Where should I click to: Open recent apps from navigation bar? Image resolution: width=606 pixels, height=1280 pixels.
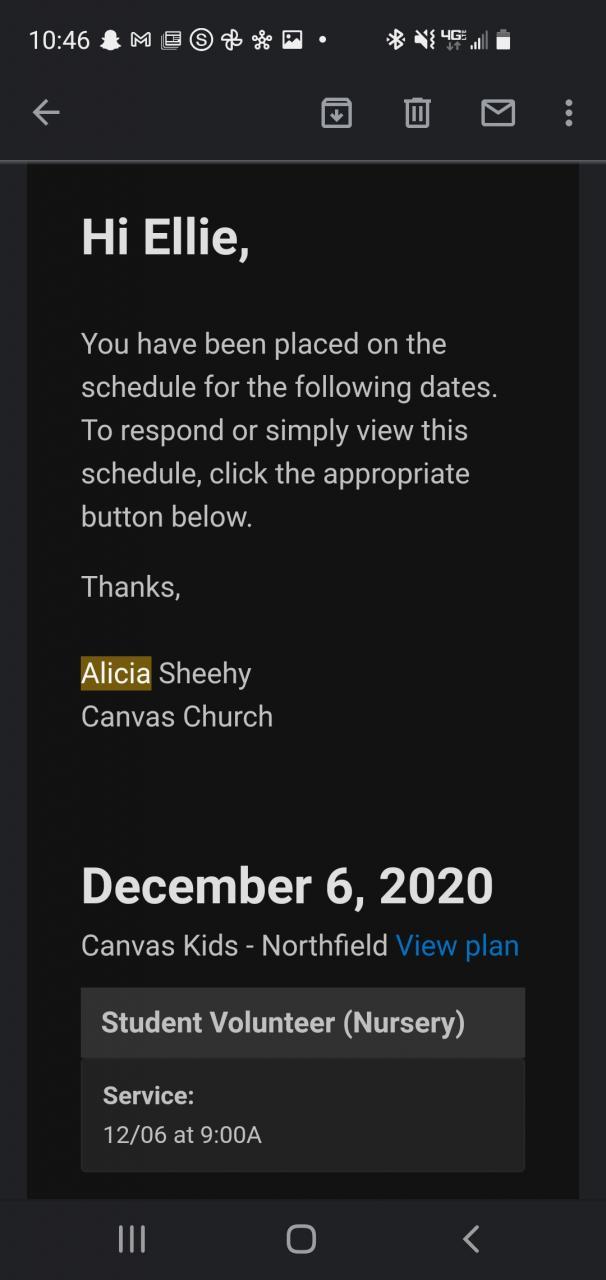[132, 1239]
